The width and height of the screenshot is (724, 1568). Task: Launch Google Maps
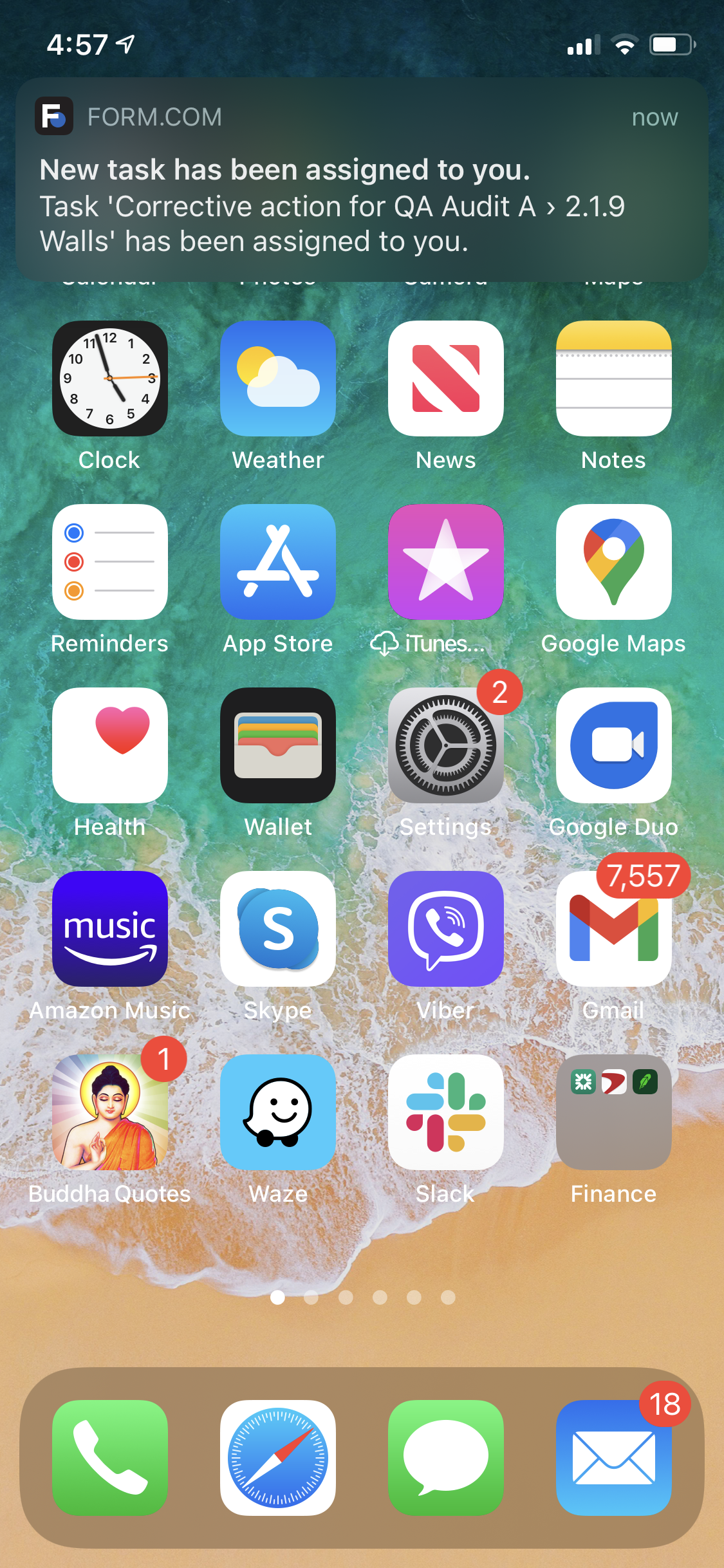click(x=614, y=562)
